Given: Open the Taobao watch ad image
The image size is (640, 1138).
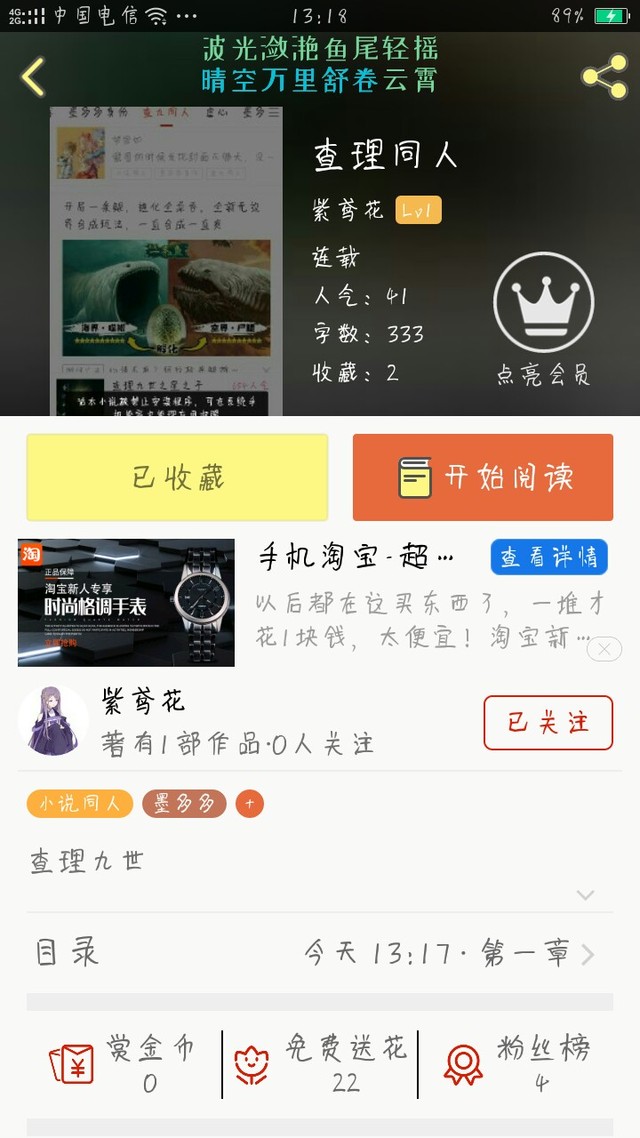Looking at the screenshot, I should coord(126,602).
